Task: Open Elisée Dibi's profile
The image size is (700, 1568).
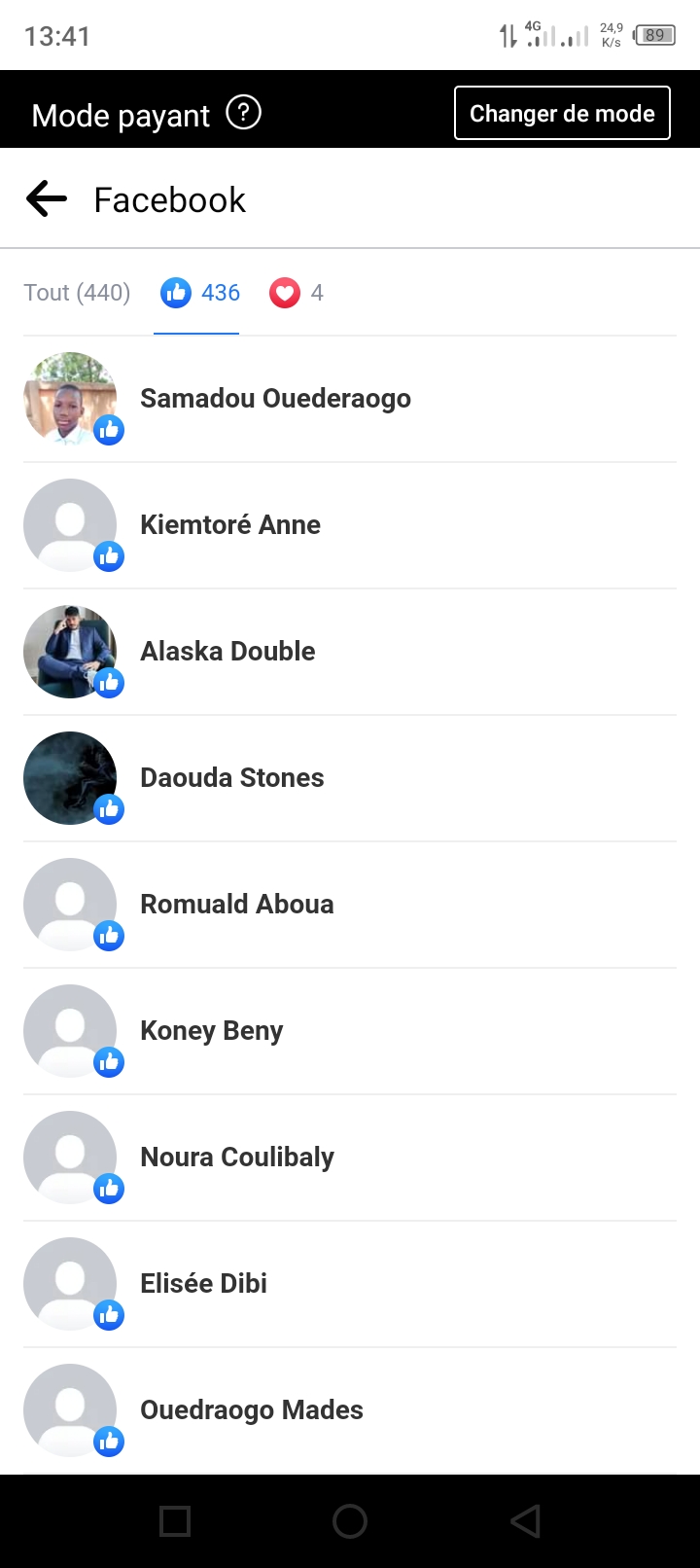Action: [204, 1284]
